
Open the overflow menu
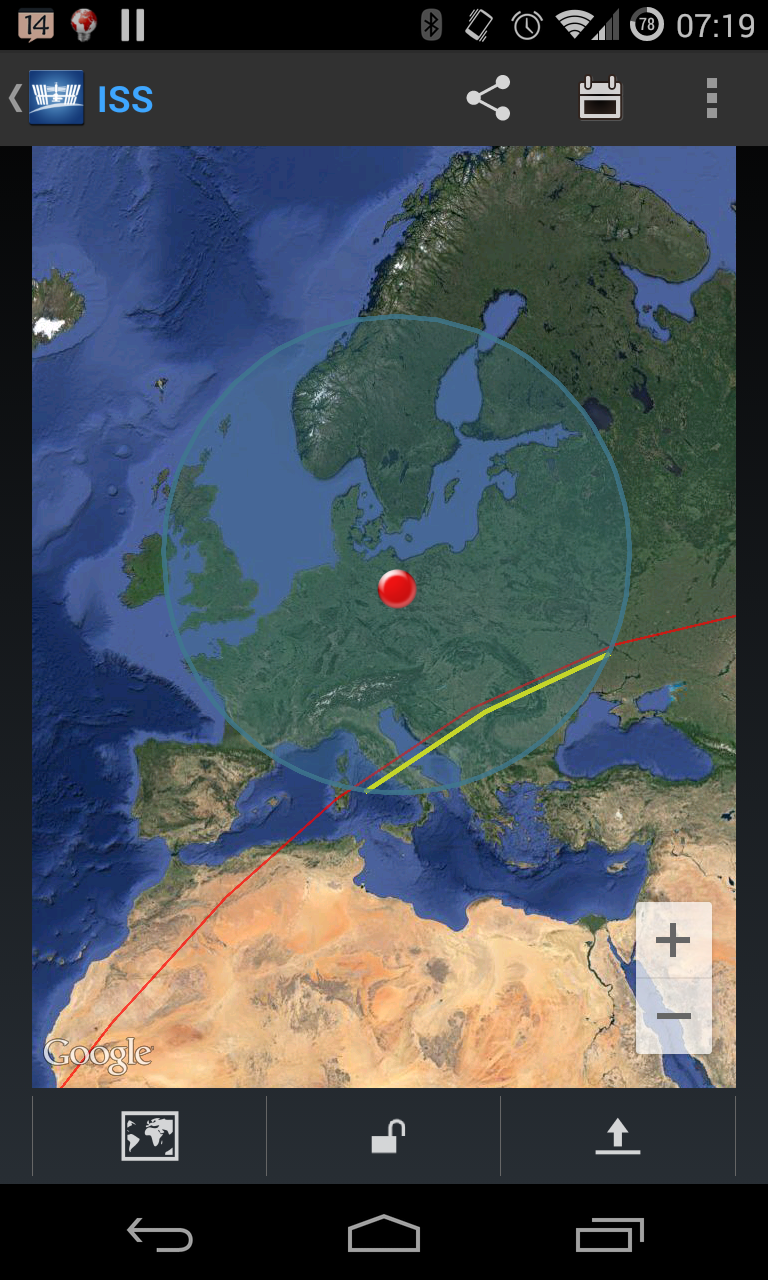tap(712, 98)
